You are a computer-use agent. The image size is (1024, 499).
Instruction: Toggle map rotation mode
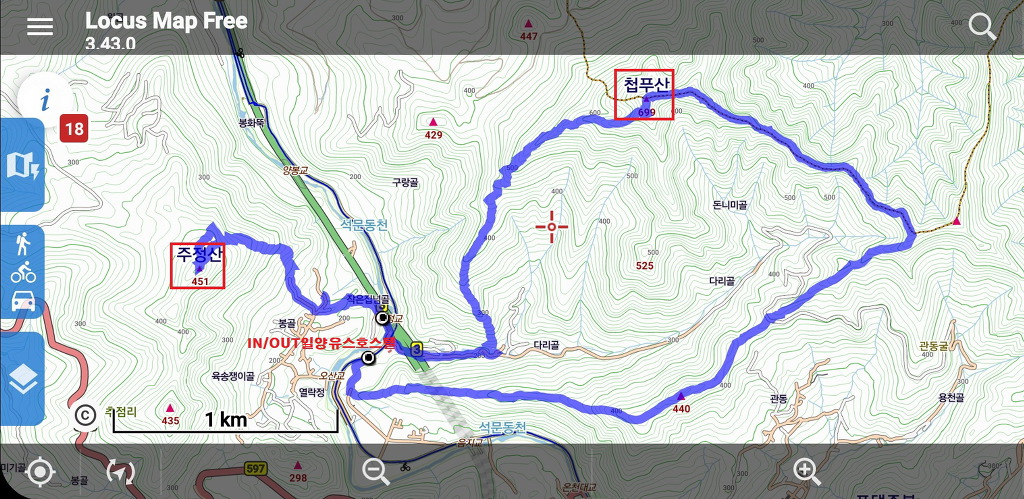click(x=120, y=471)
